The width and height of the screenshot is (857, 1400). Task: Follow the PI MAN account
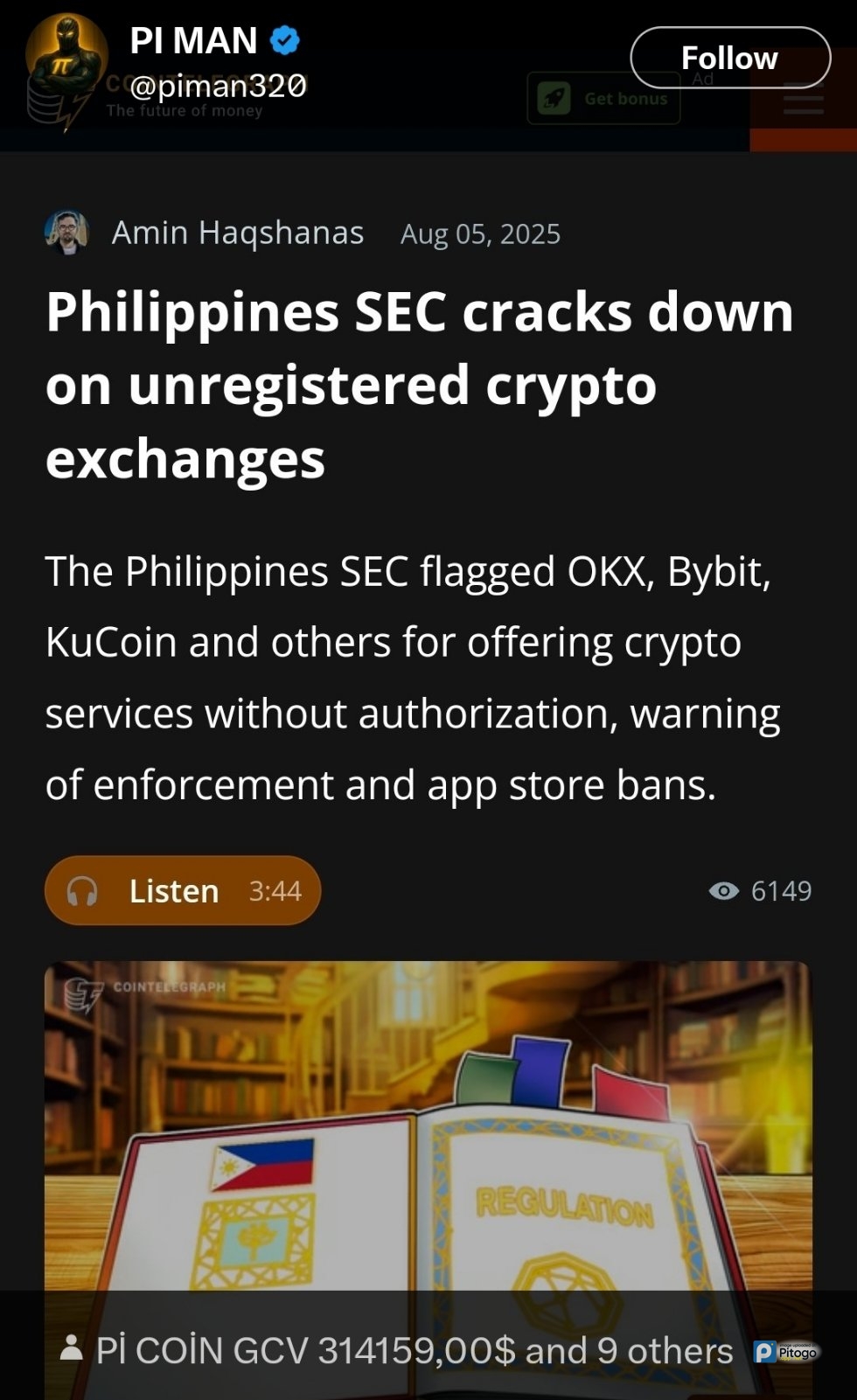[729, 58]
